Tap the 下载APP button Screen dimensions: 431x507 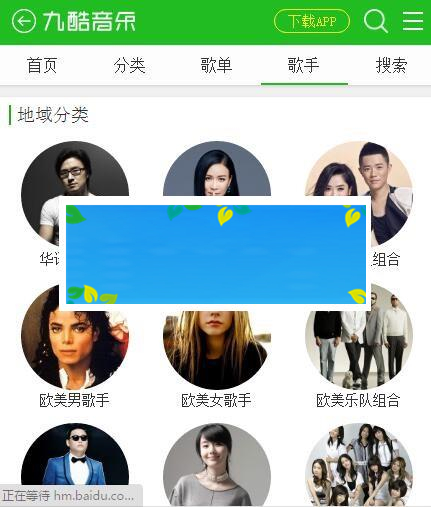pos(312,21)
